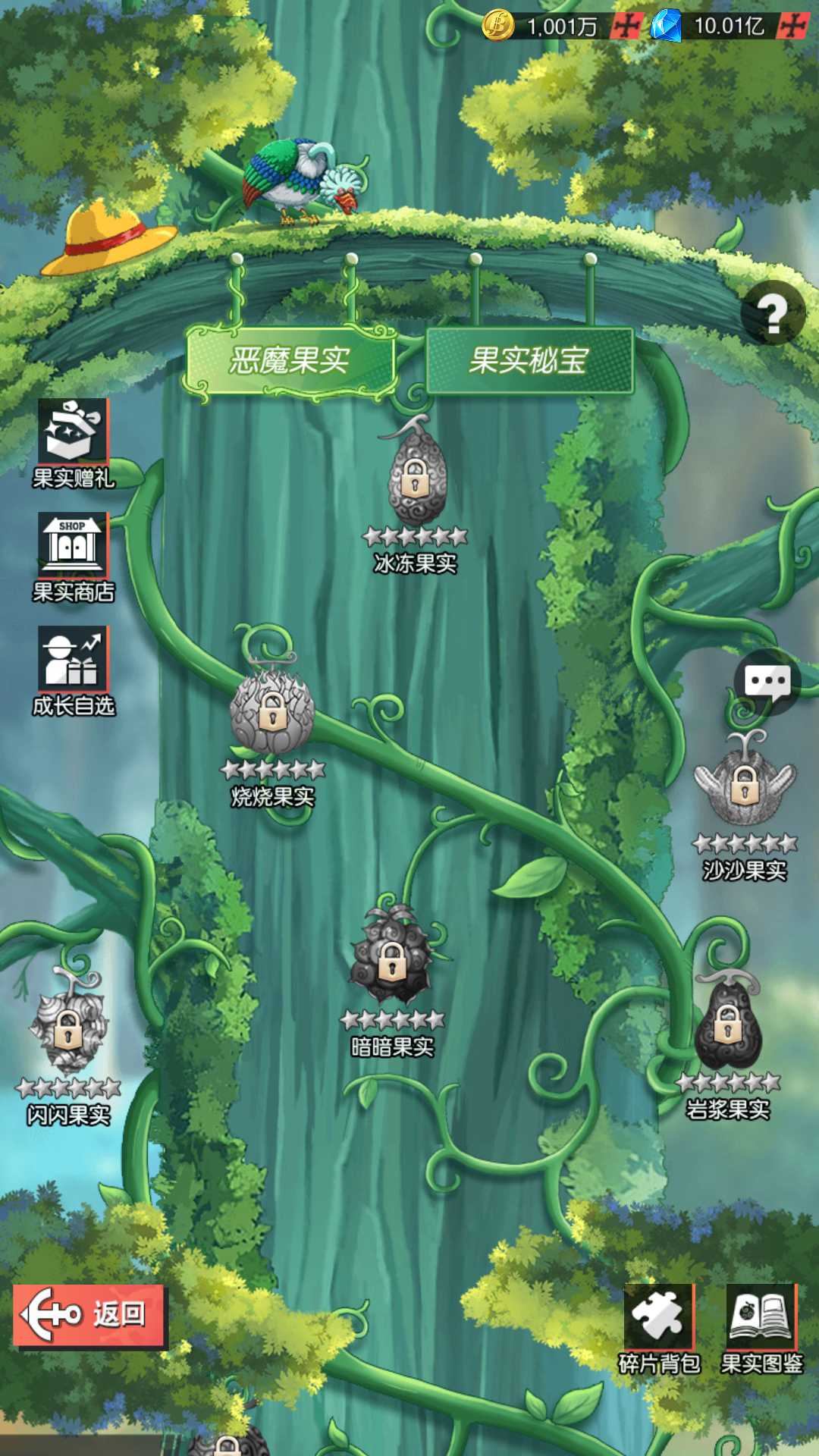Open the 碎片背包 fragment bag
The height and width of the screenshot is (1456, 819).
pos(658,1319)
